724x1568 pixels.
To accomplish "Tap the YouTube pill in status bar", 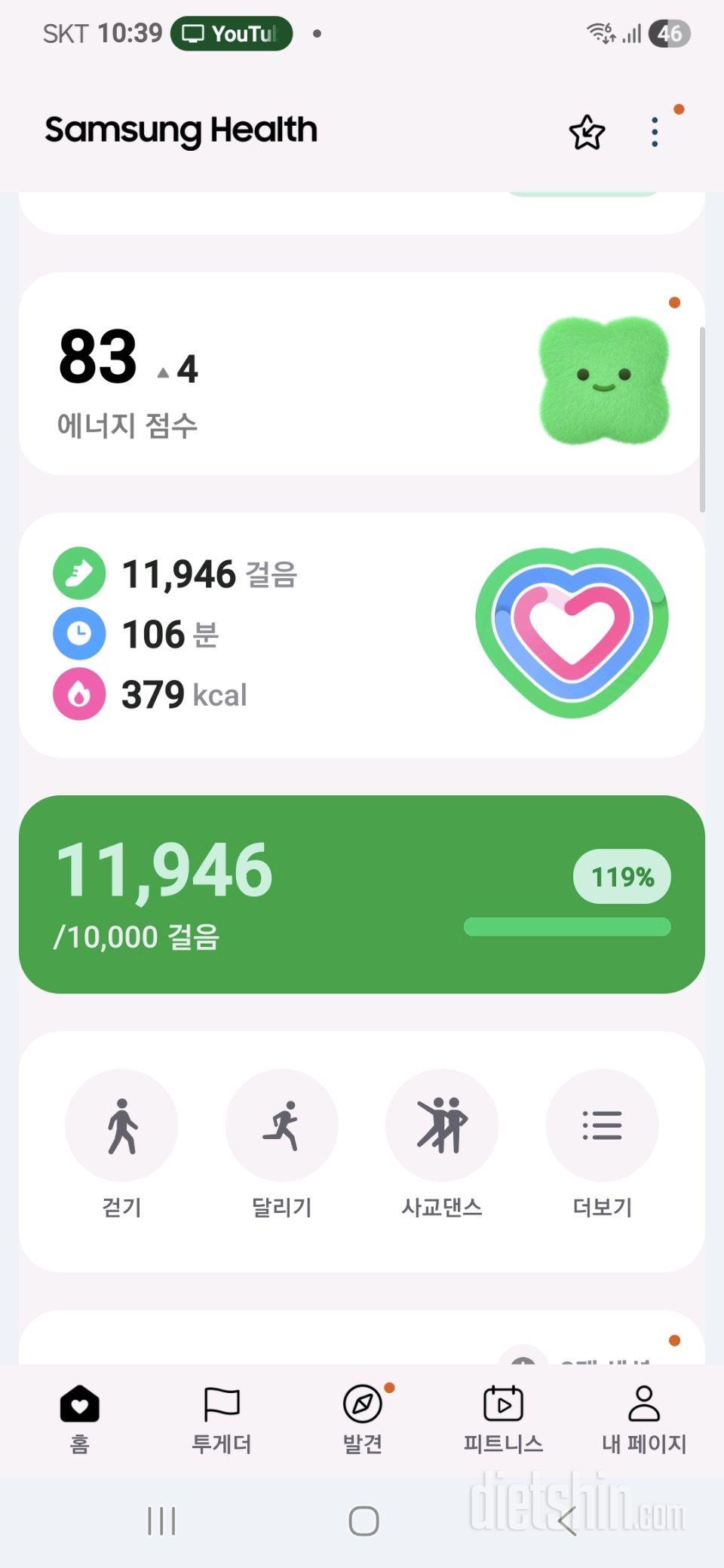I will pos(230,33).
